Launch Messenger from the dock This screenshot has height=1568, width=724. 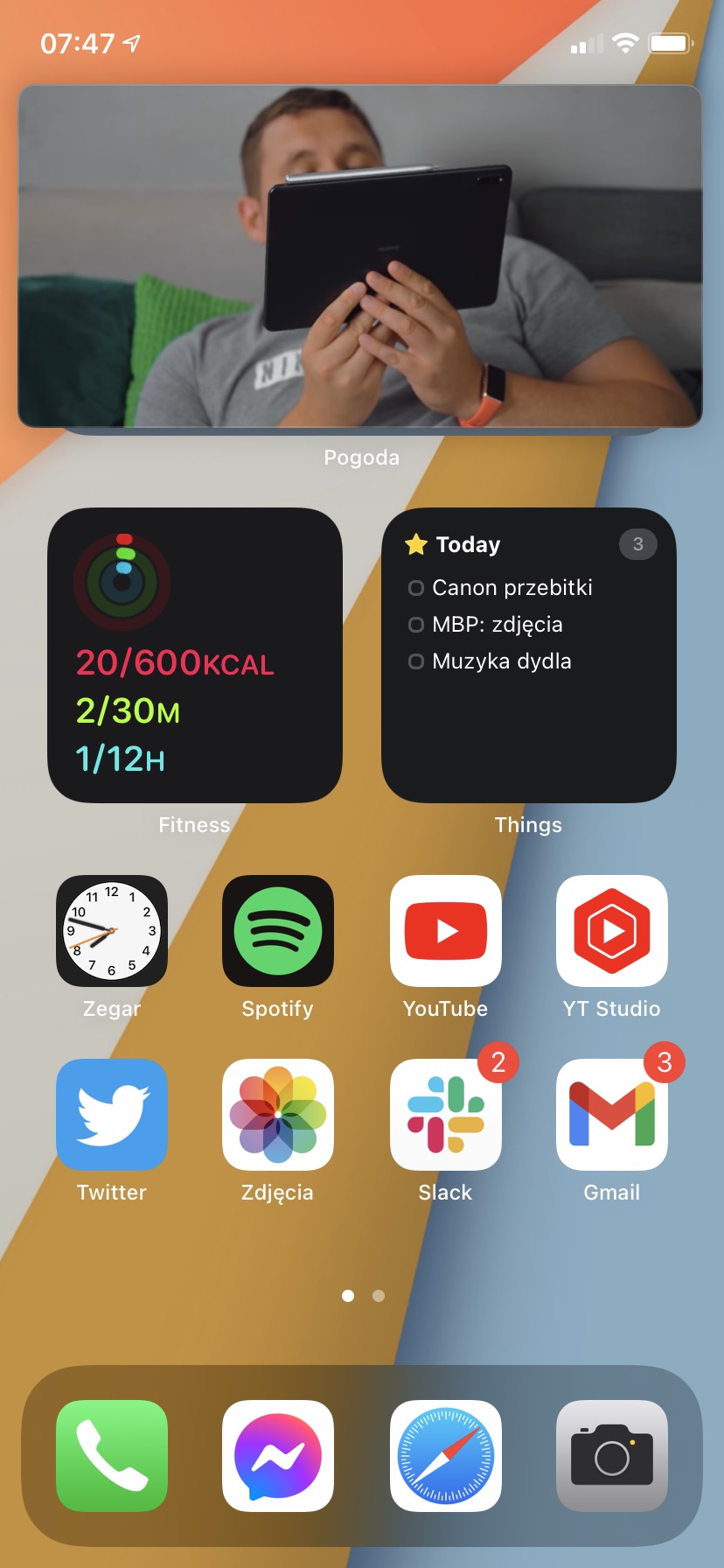coord(278,1456)
